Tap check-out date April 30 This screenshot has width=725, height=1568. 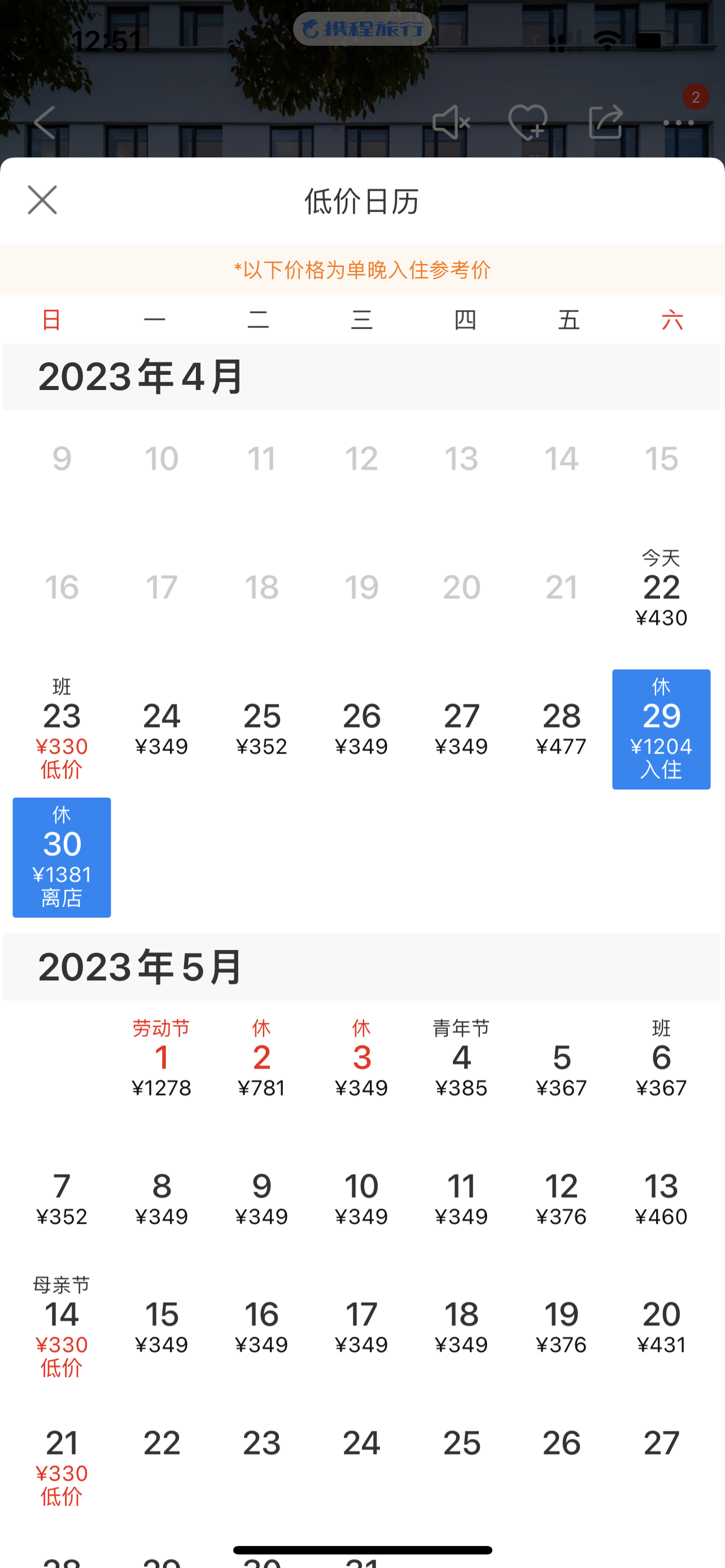pos(62,857)
